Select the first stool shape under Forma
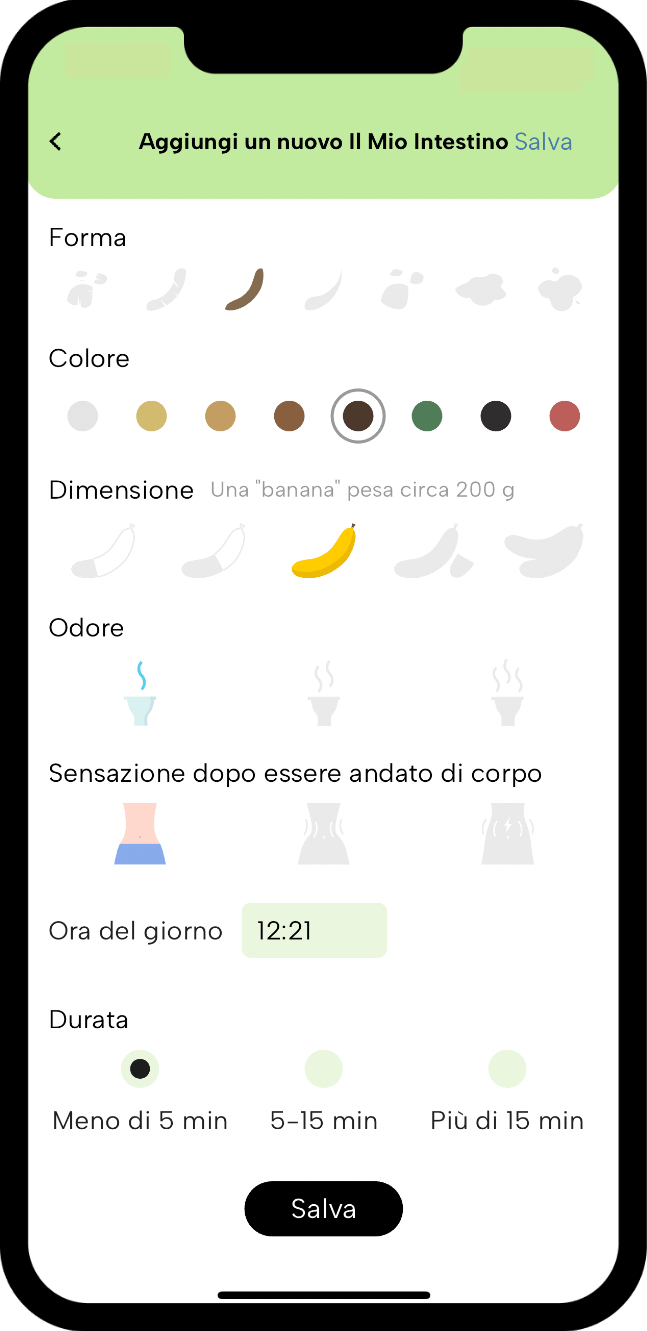Viewport: 647px width, 1331px height. pos(86,289)
